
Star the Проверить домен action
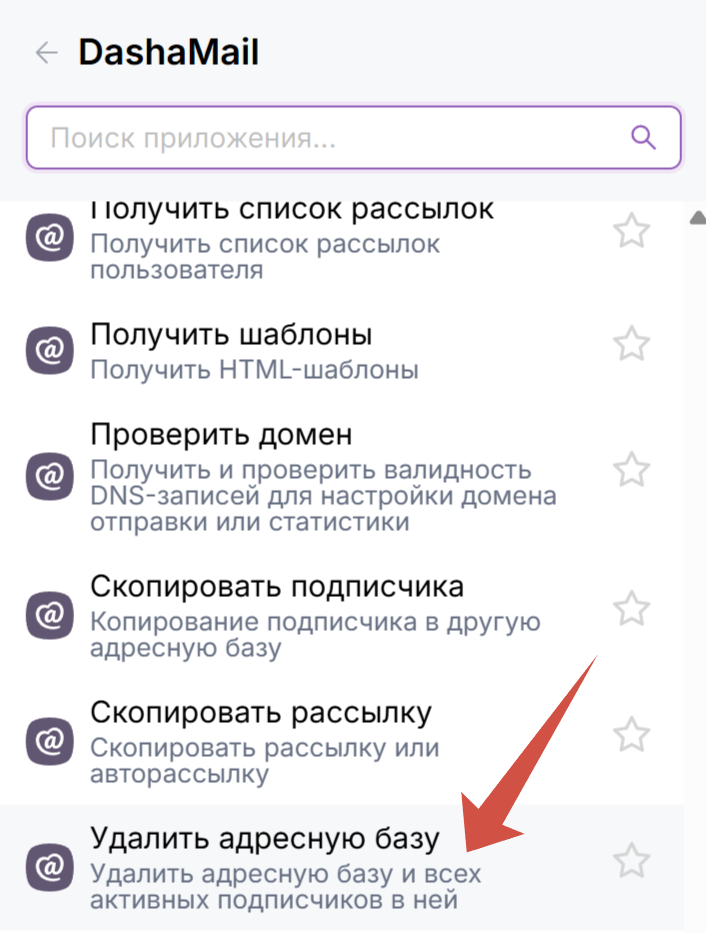[x=631, y=469]
